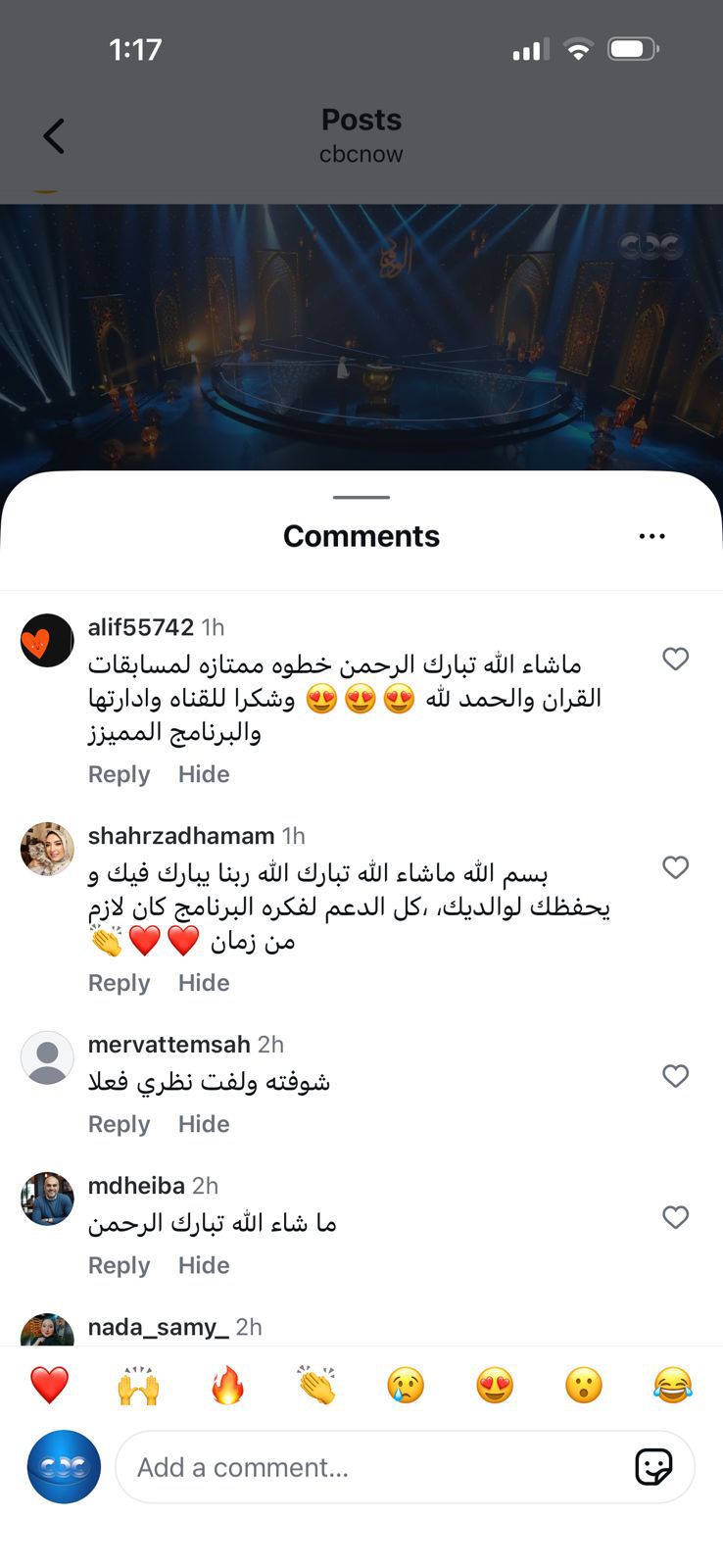Open the sticker picker in comment box
723x1568 pixels.
653,1467
